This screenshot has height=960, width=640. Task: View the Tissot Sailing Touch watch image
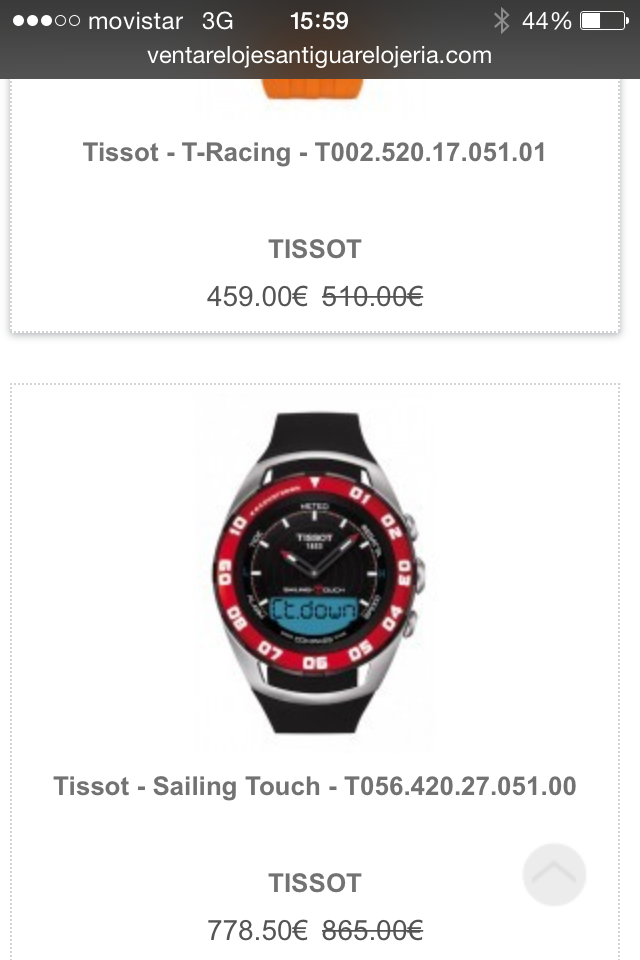pos(315,570)
